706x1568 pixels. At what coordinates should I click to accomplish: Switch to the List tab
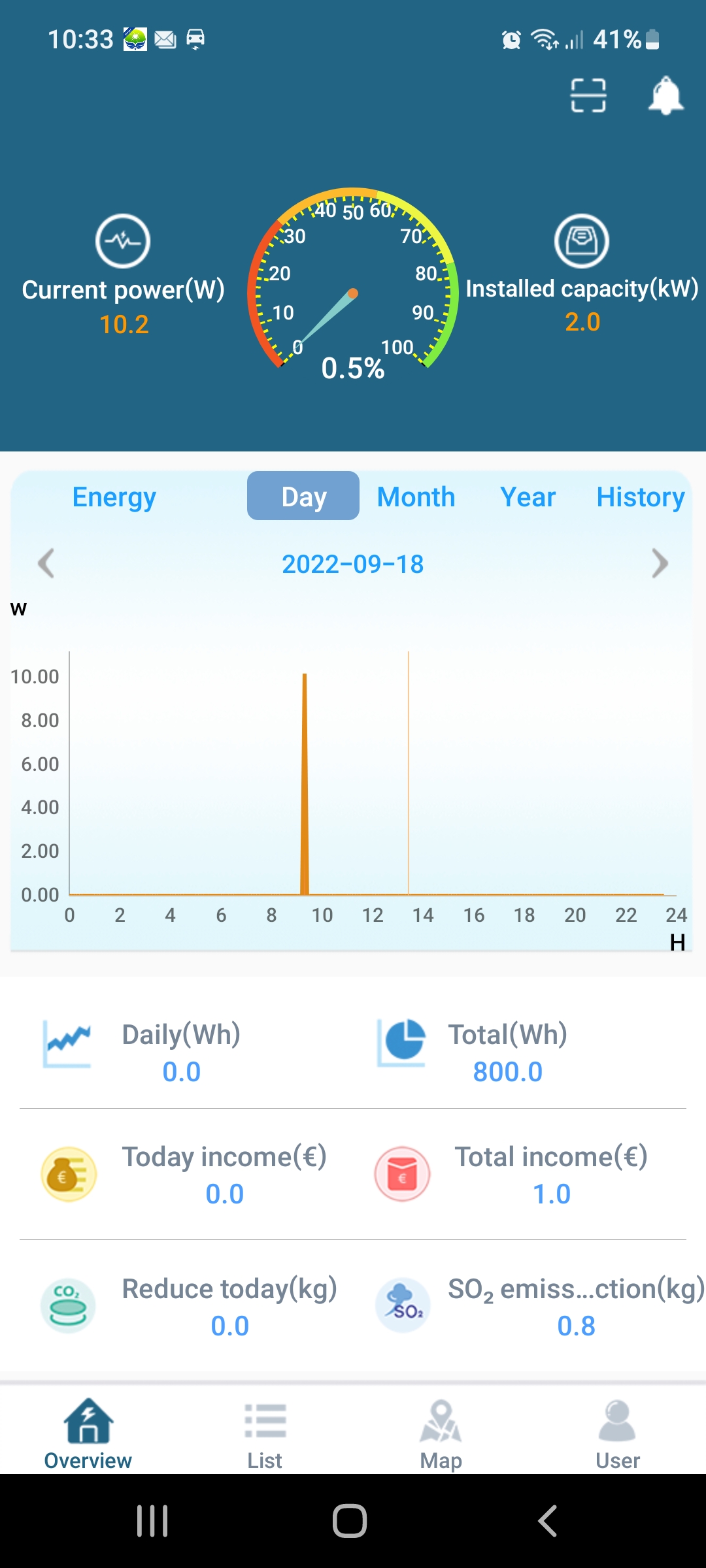pyautogui.click(x=265, y=1434)
